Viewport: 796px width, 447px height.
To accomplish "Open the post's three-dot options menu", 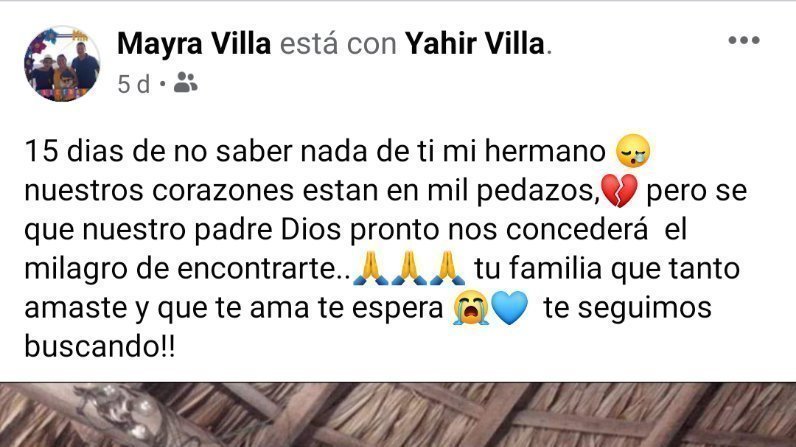I will [x=744, y=40].
